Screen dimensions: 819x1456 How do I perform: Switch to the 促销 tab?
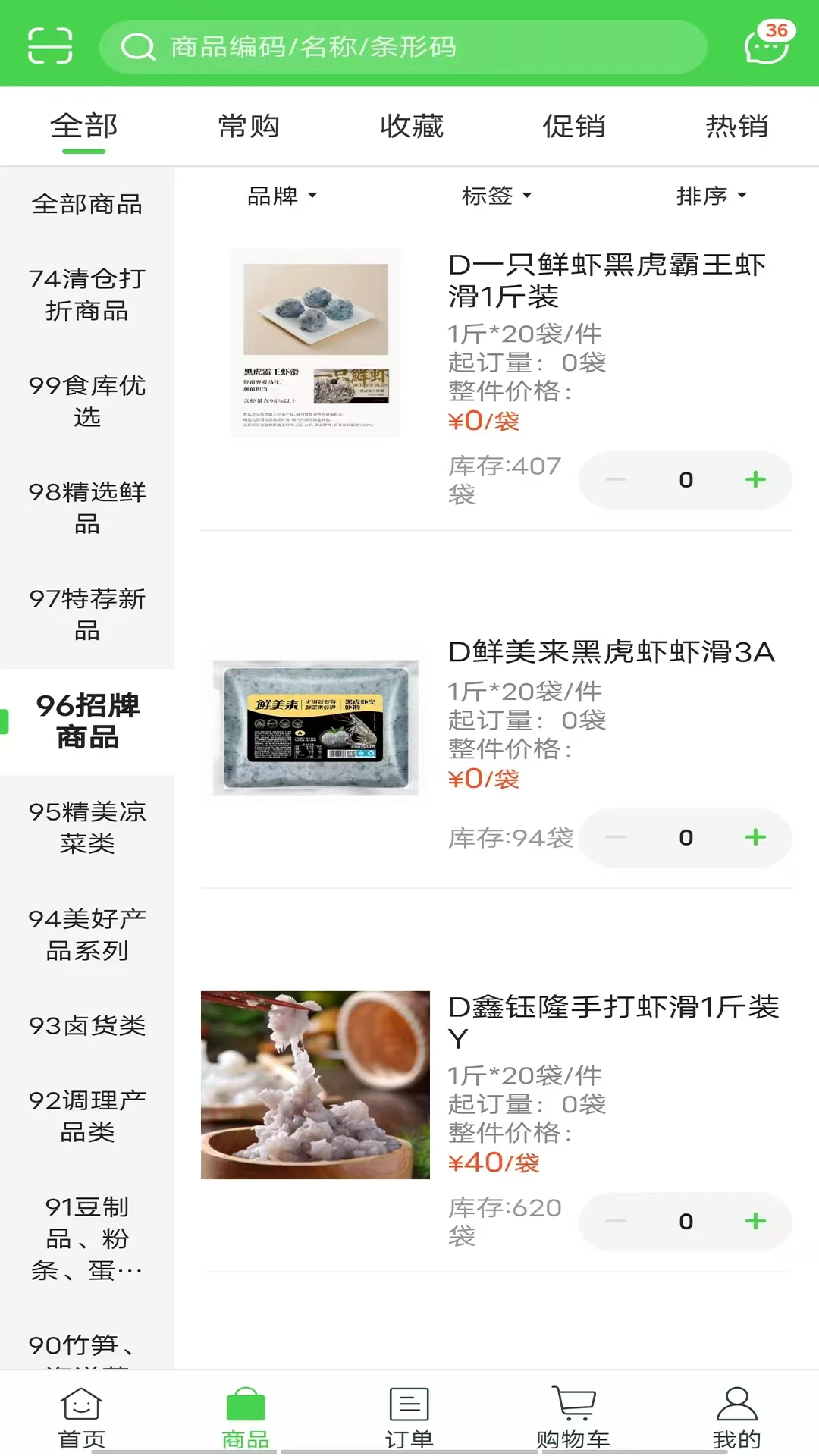(574, 126)
